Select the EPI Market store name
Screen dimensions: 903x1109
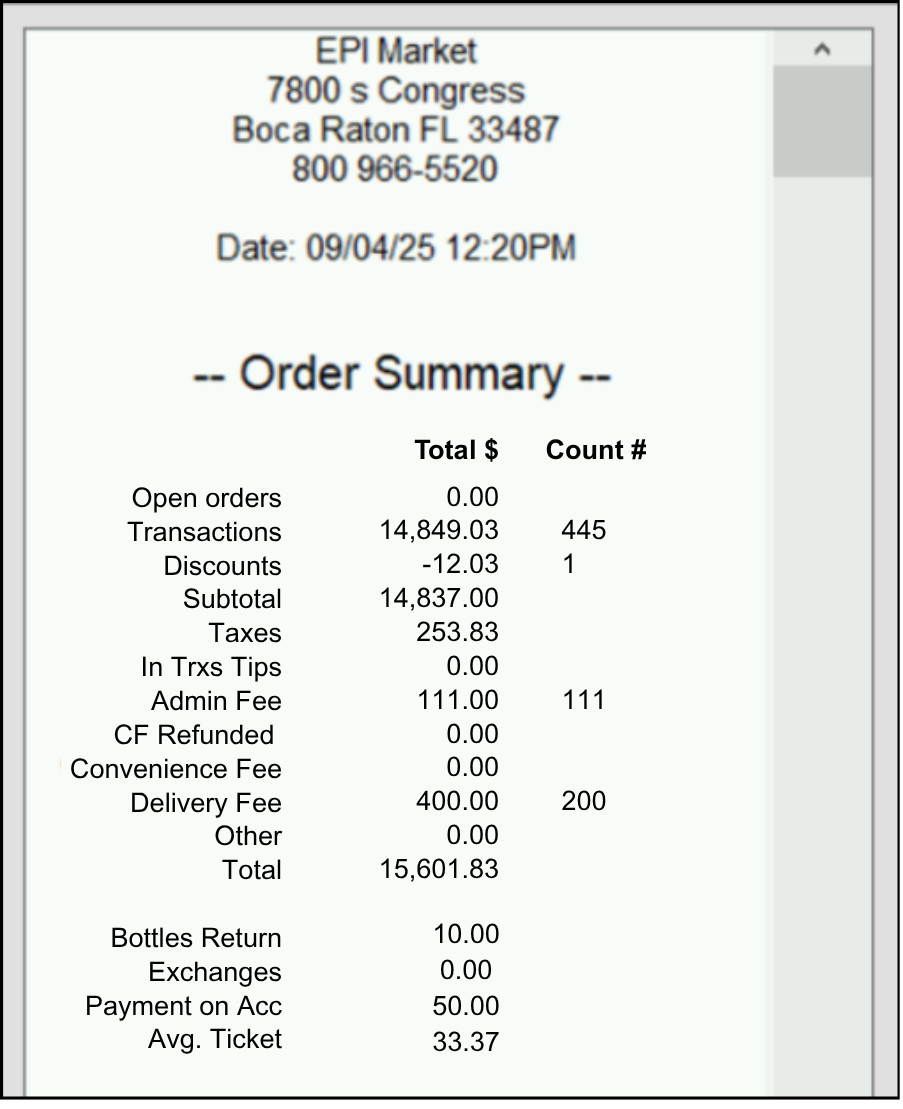point(396,50)
